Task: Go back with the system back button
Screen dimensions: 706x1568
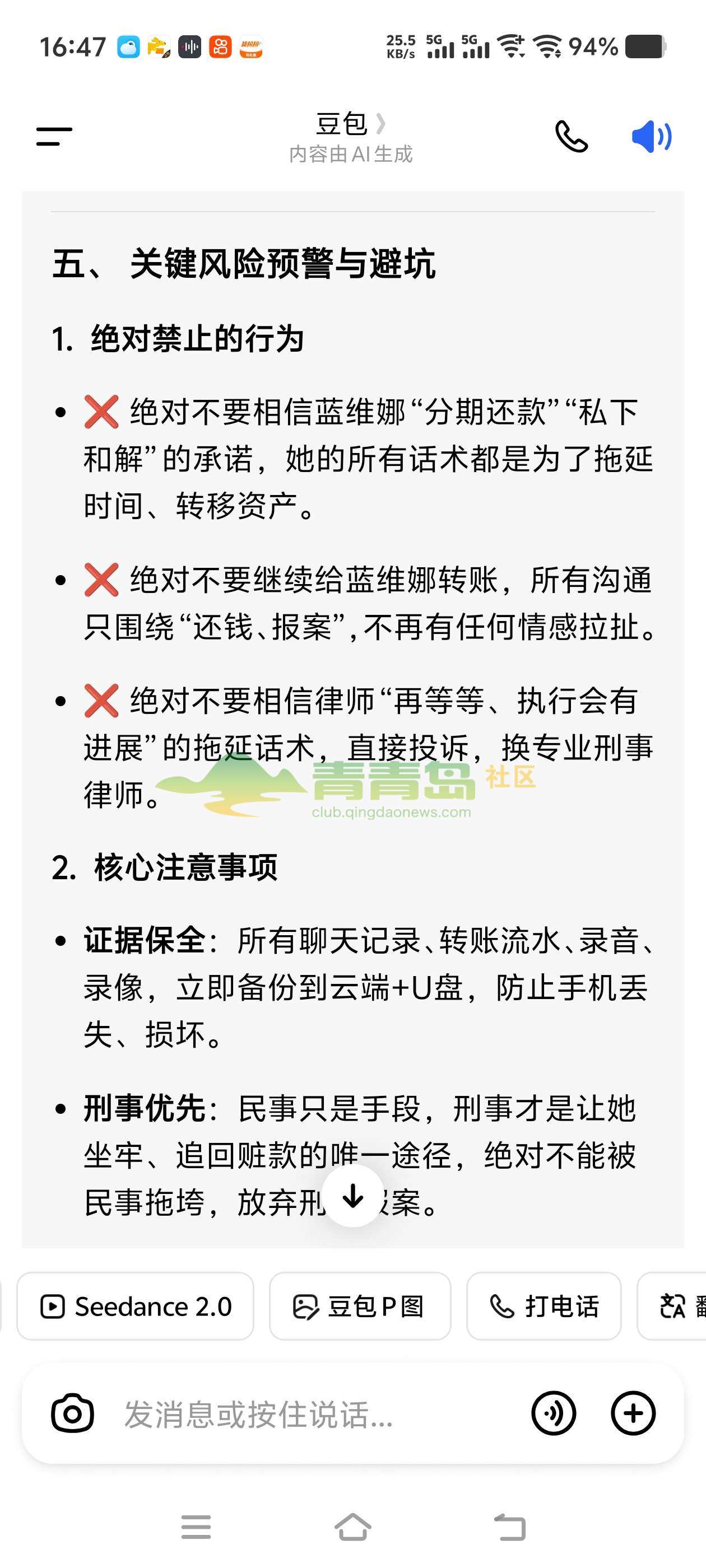Action: pos(509,1527)
